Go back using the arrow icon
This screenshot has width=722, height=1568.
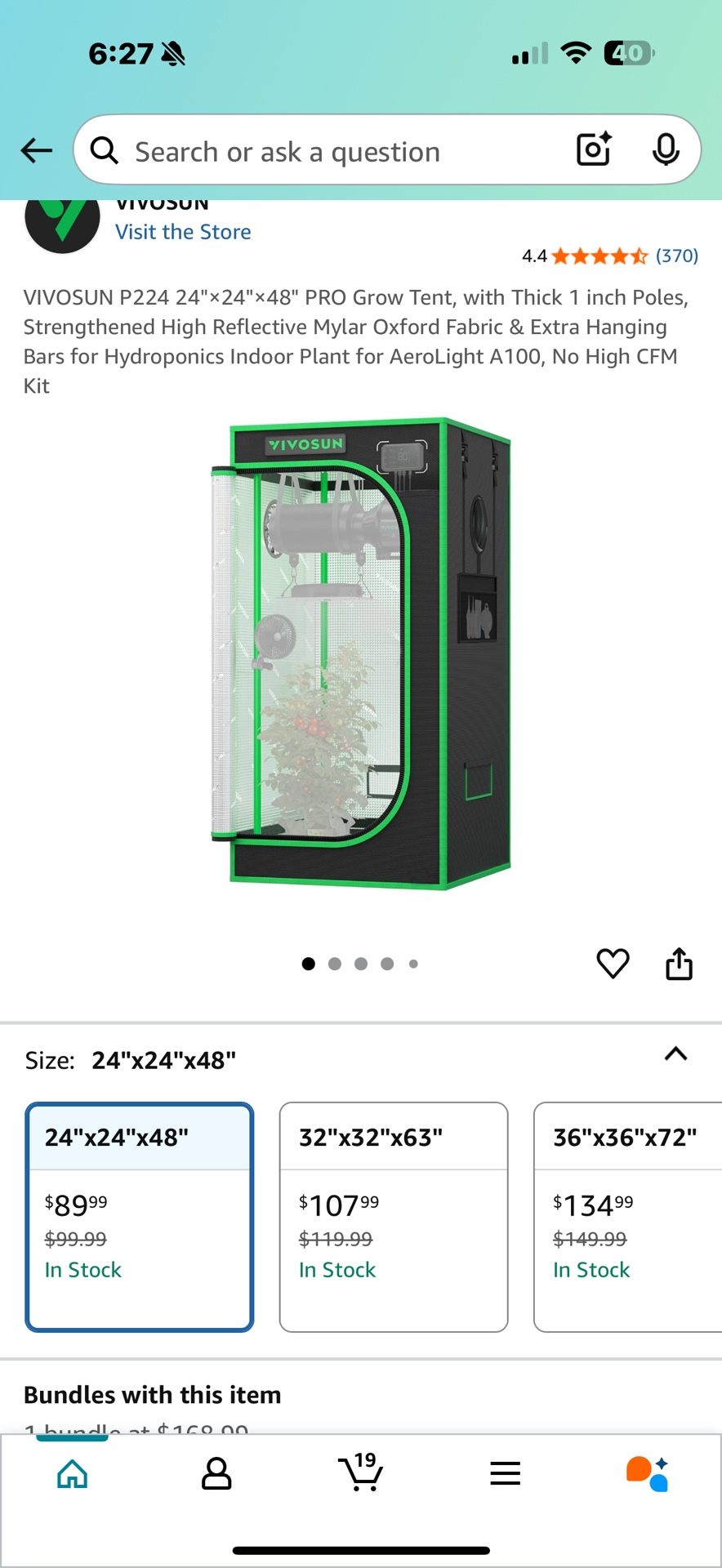(x=37, y=150)
